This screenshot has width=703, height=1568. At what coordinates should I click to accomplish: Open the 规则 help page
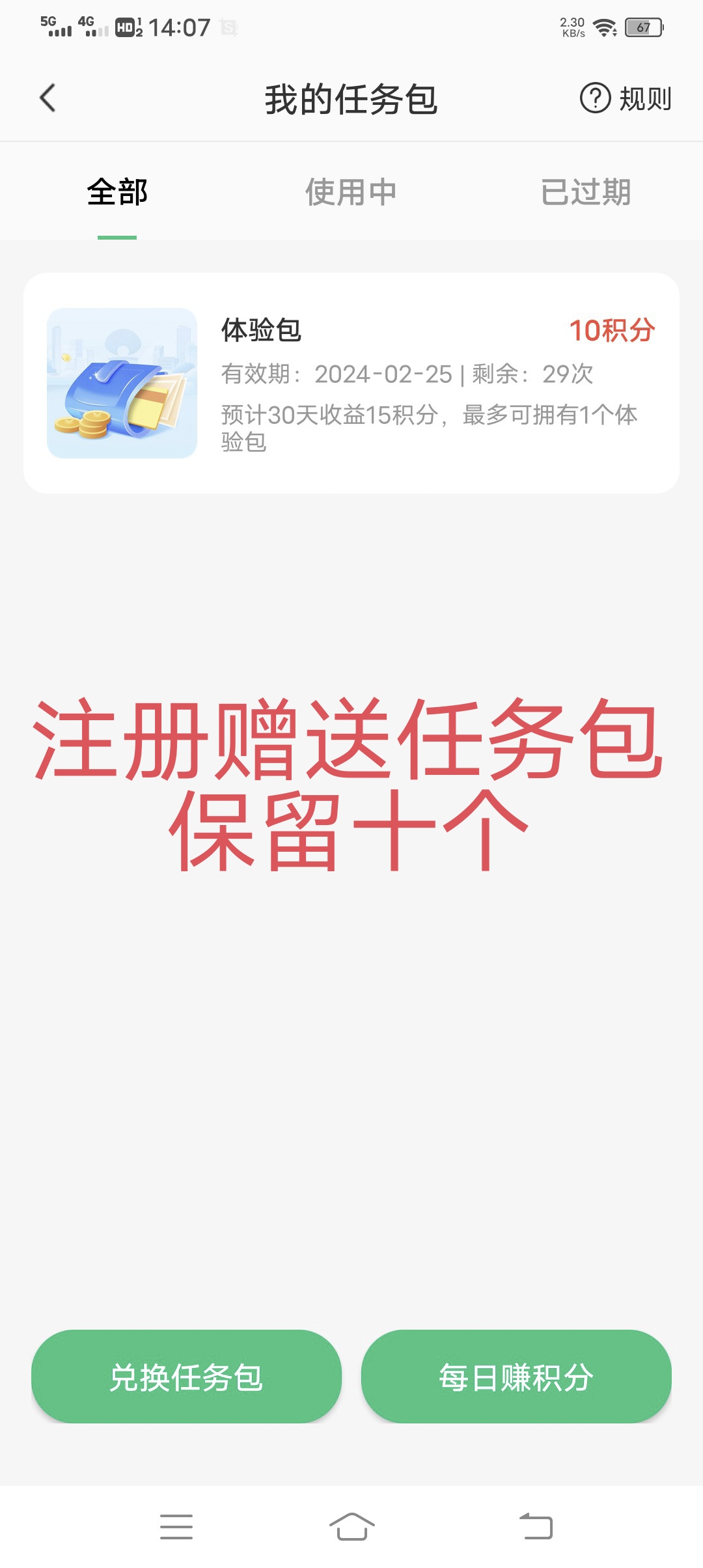coord(626,98)
